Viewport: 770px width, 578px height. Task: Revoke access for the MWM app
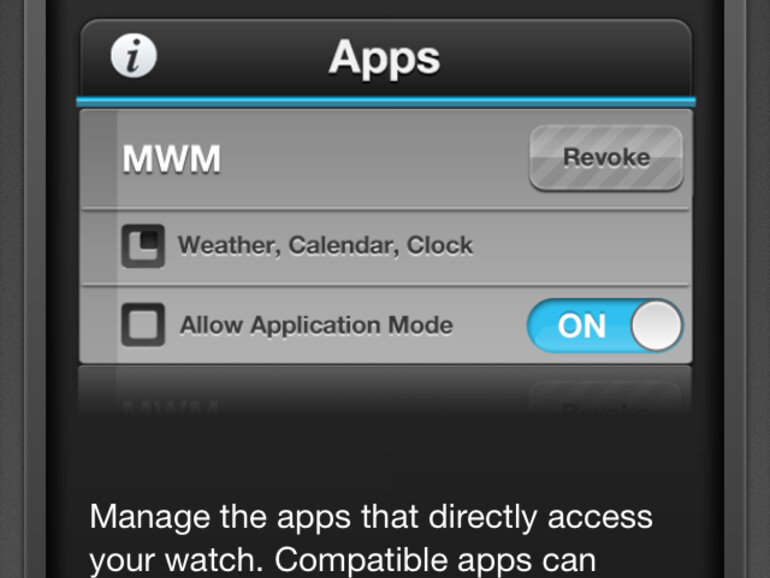point(605,158)
